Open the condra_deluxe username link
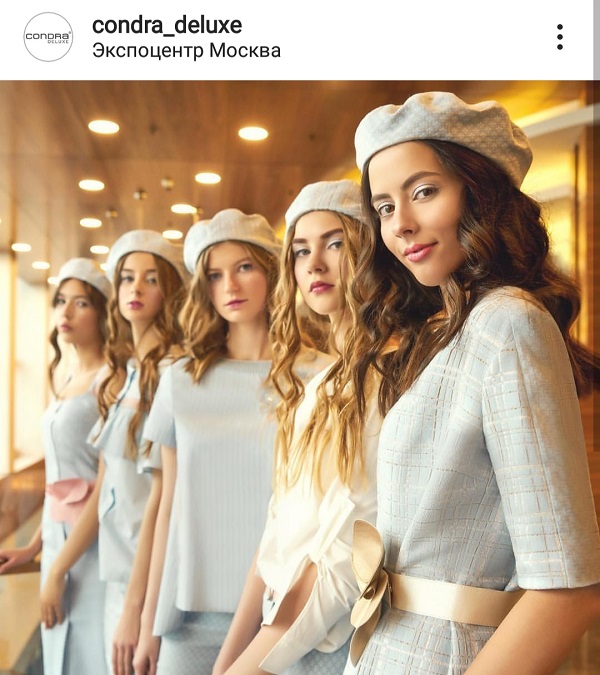 tap(167, 25)
